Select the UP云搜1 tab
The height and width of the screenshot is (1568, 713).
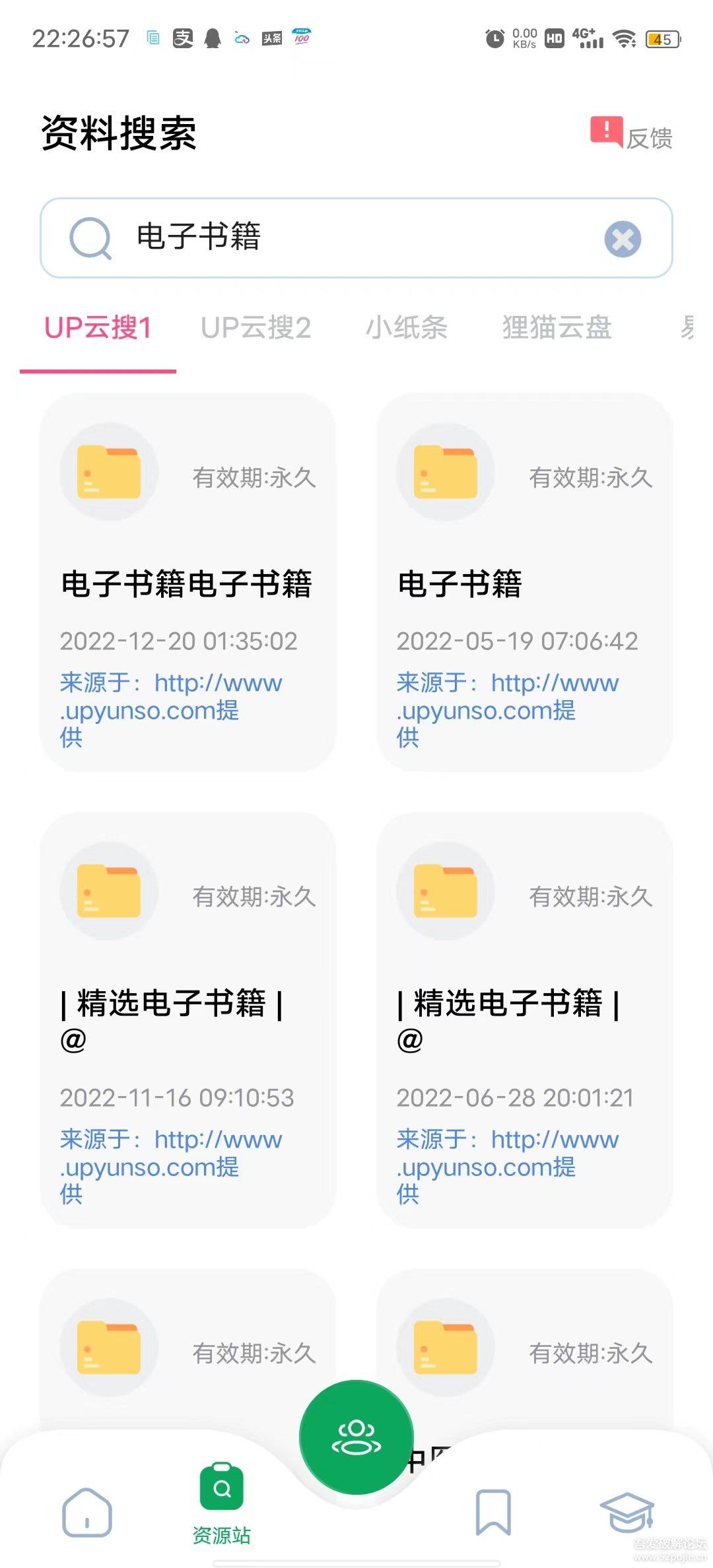coord(98,328)
